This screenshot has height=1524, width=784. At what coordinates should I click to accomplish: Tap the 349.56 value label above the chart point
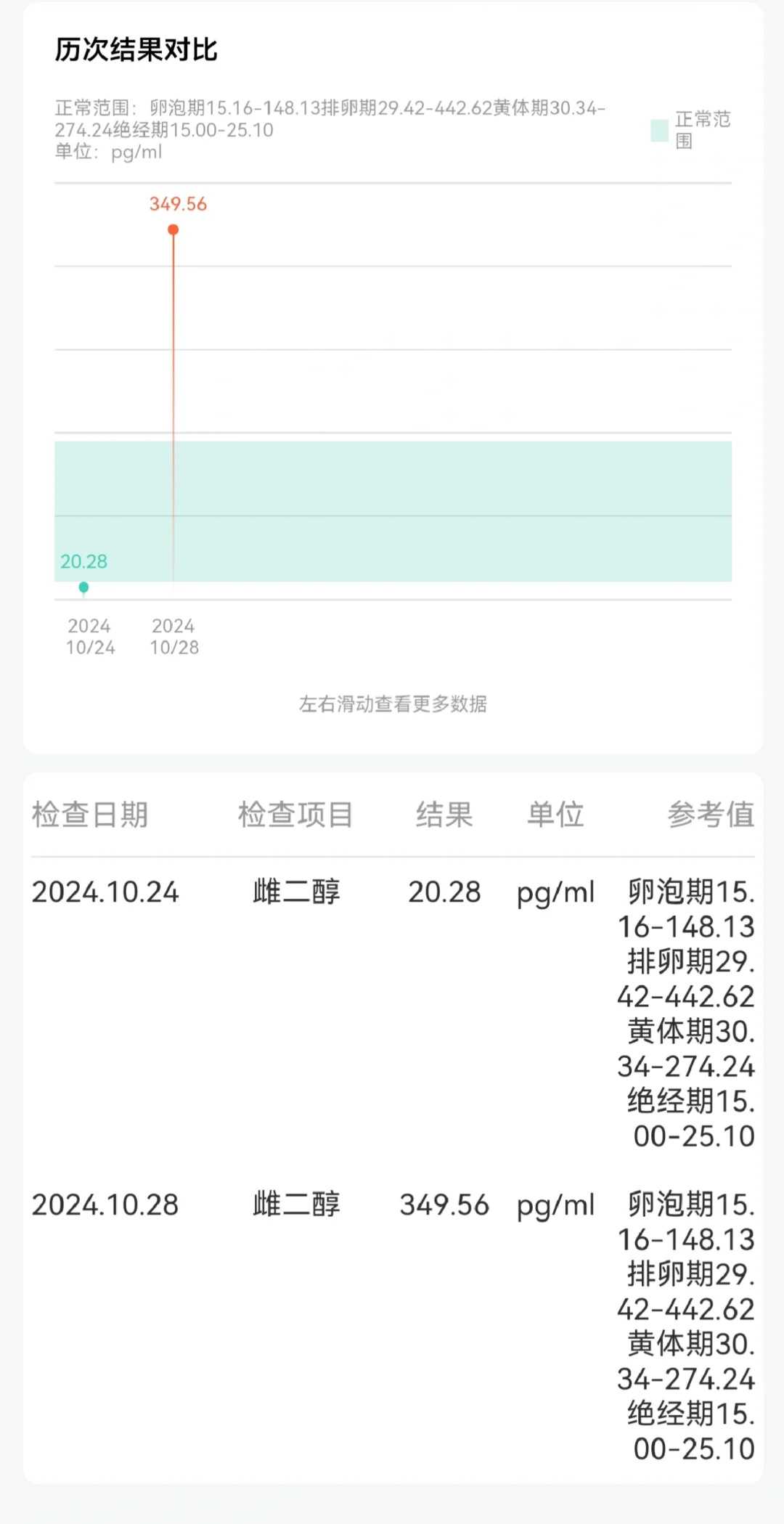176,204
